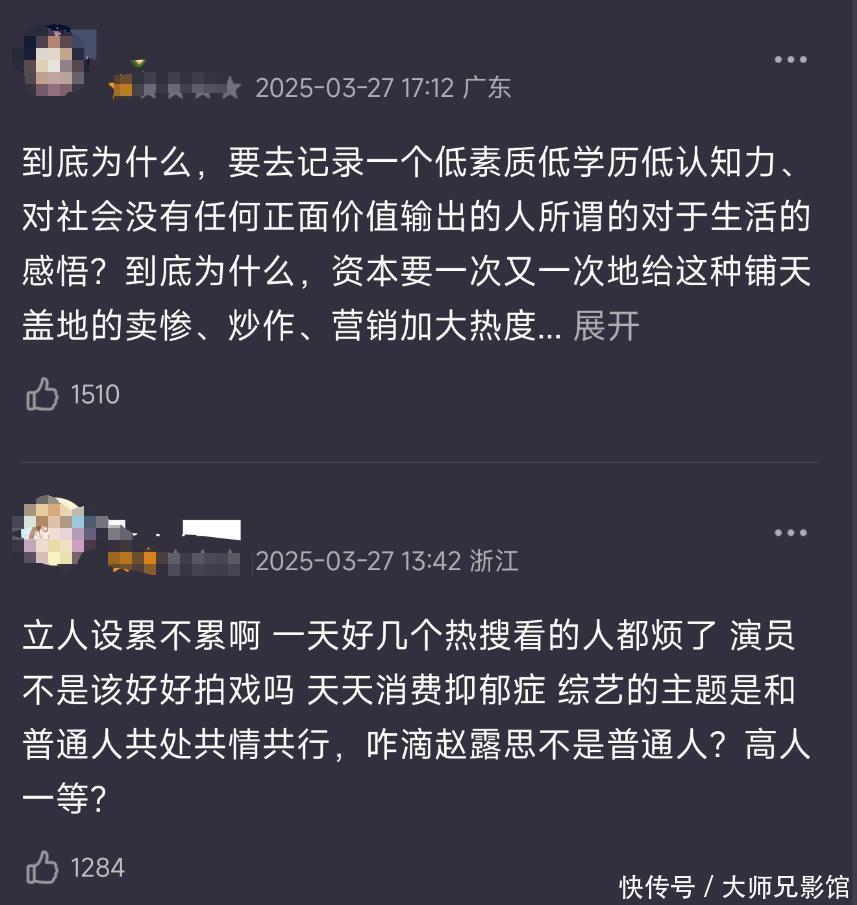
Task: Like the comment with 1510 likes
Action: click(43, 395)
